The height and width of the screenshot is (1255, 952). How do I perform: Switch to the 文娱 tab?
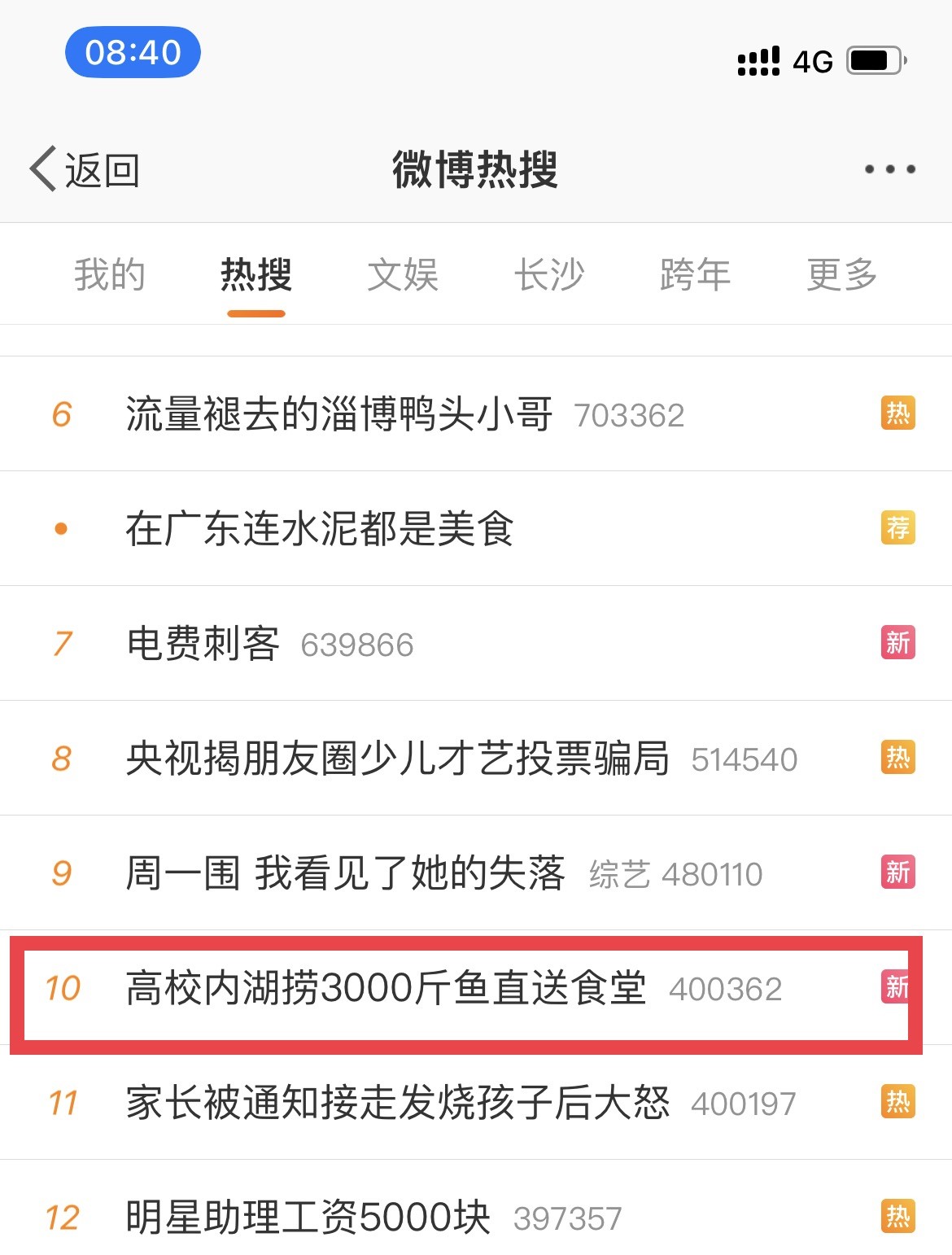(403, 275)
